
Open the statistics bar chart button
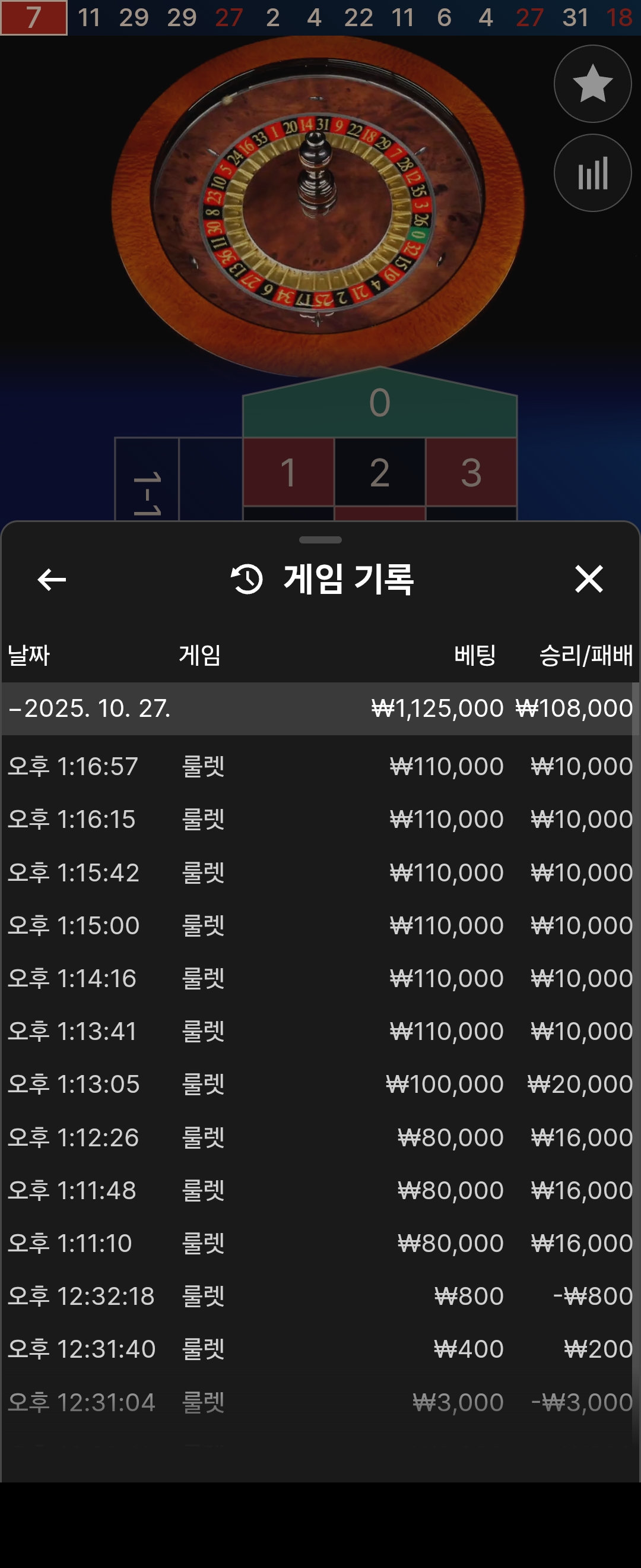(x=592, y=173)
